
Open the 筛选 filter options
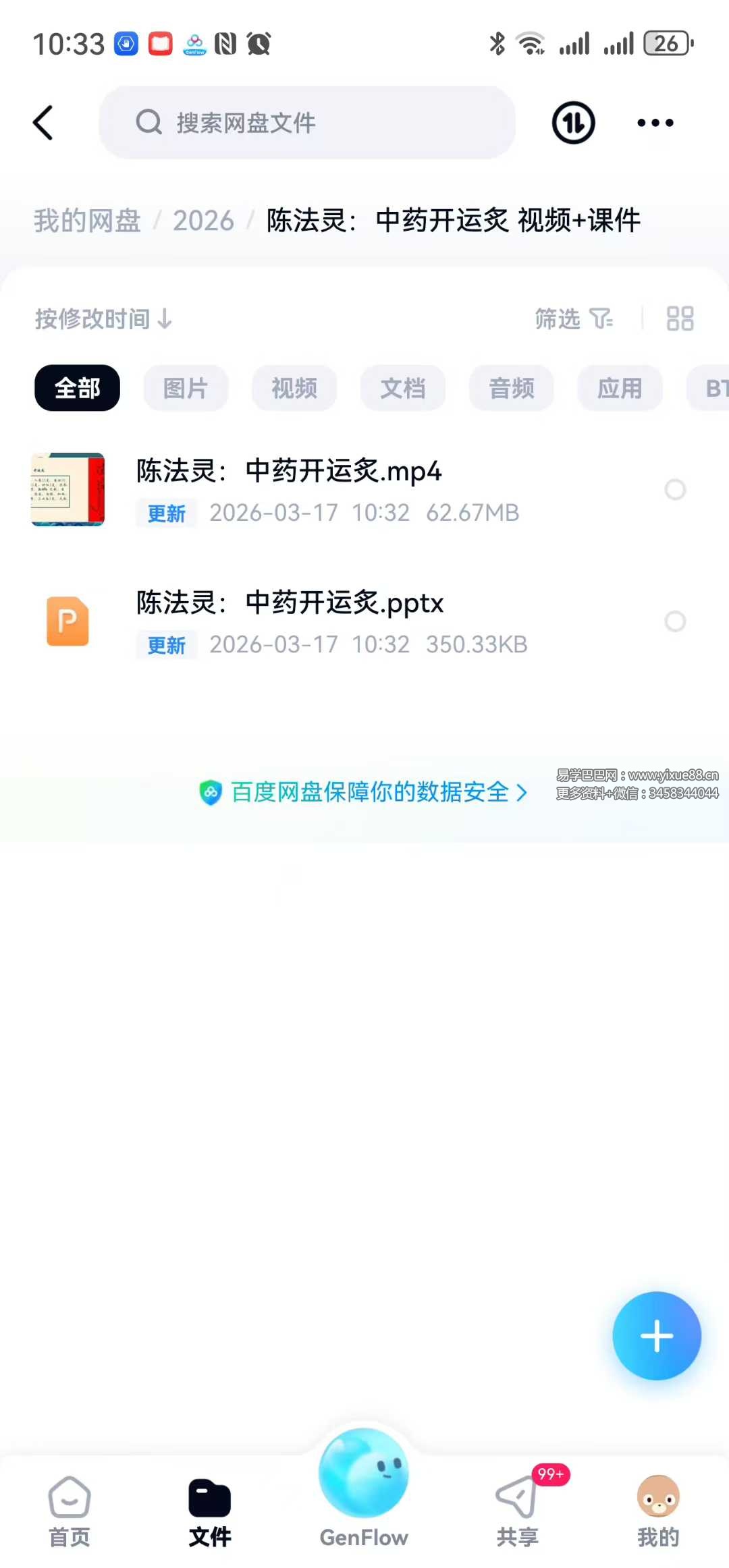pyautogui.click(x=573, y=318)
